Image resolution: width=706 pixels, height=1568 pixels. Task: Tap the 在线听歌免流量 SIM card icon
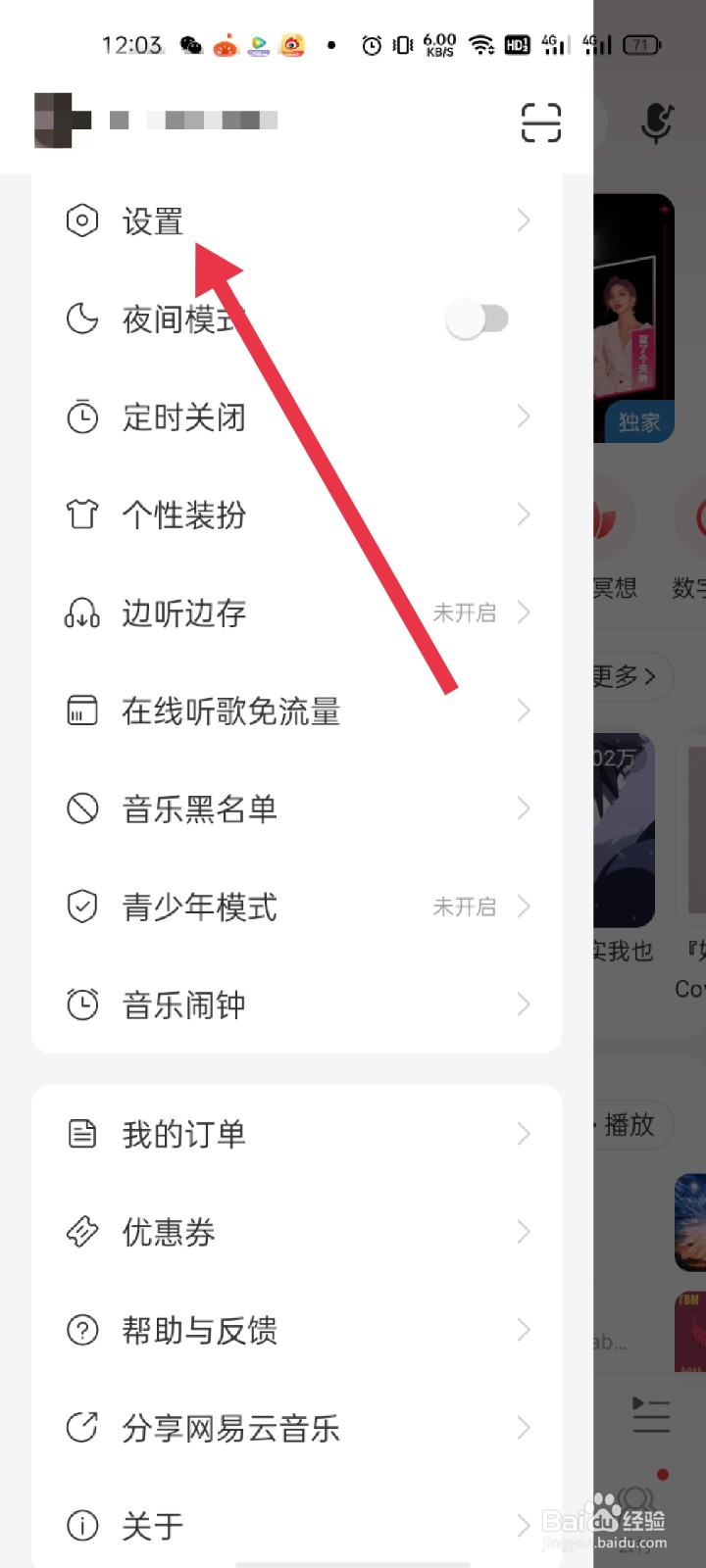83,710
